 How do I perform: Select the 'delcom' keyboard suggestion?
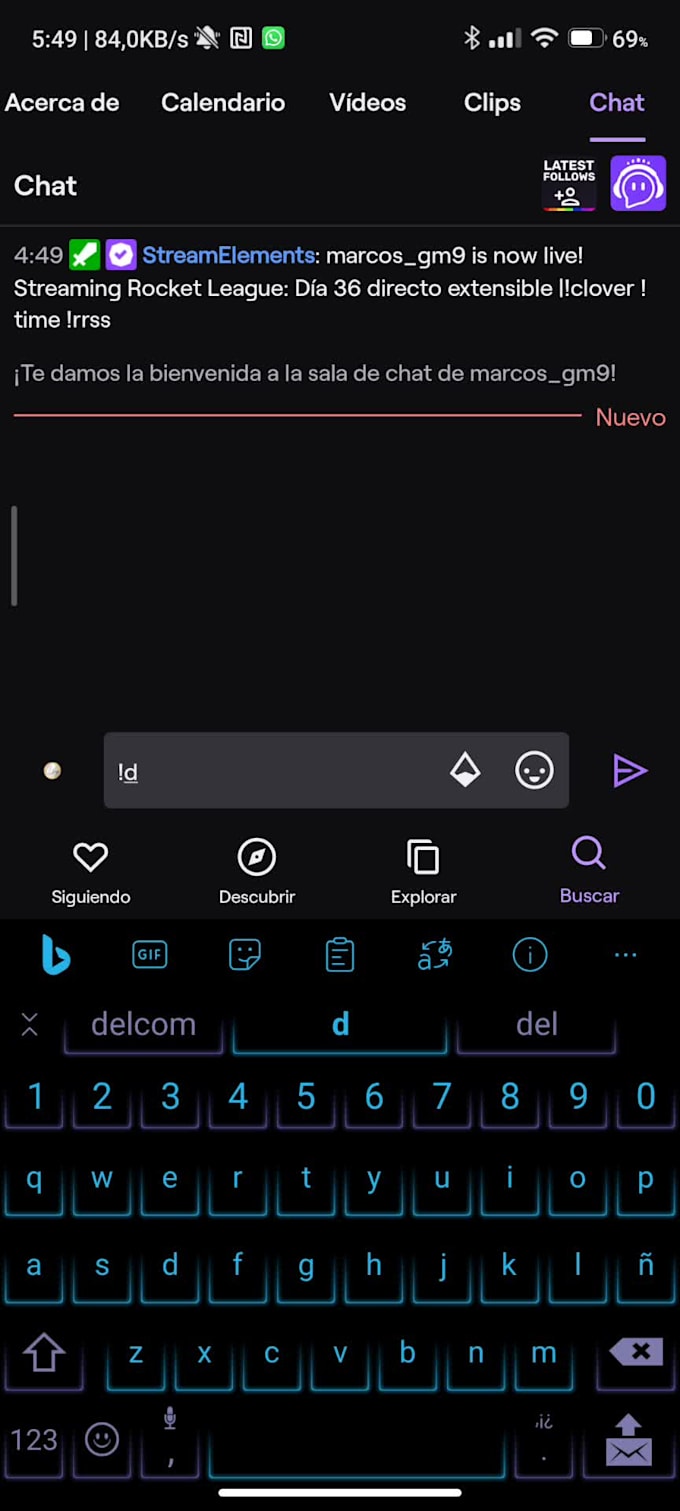point(143,1024)
